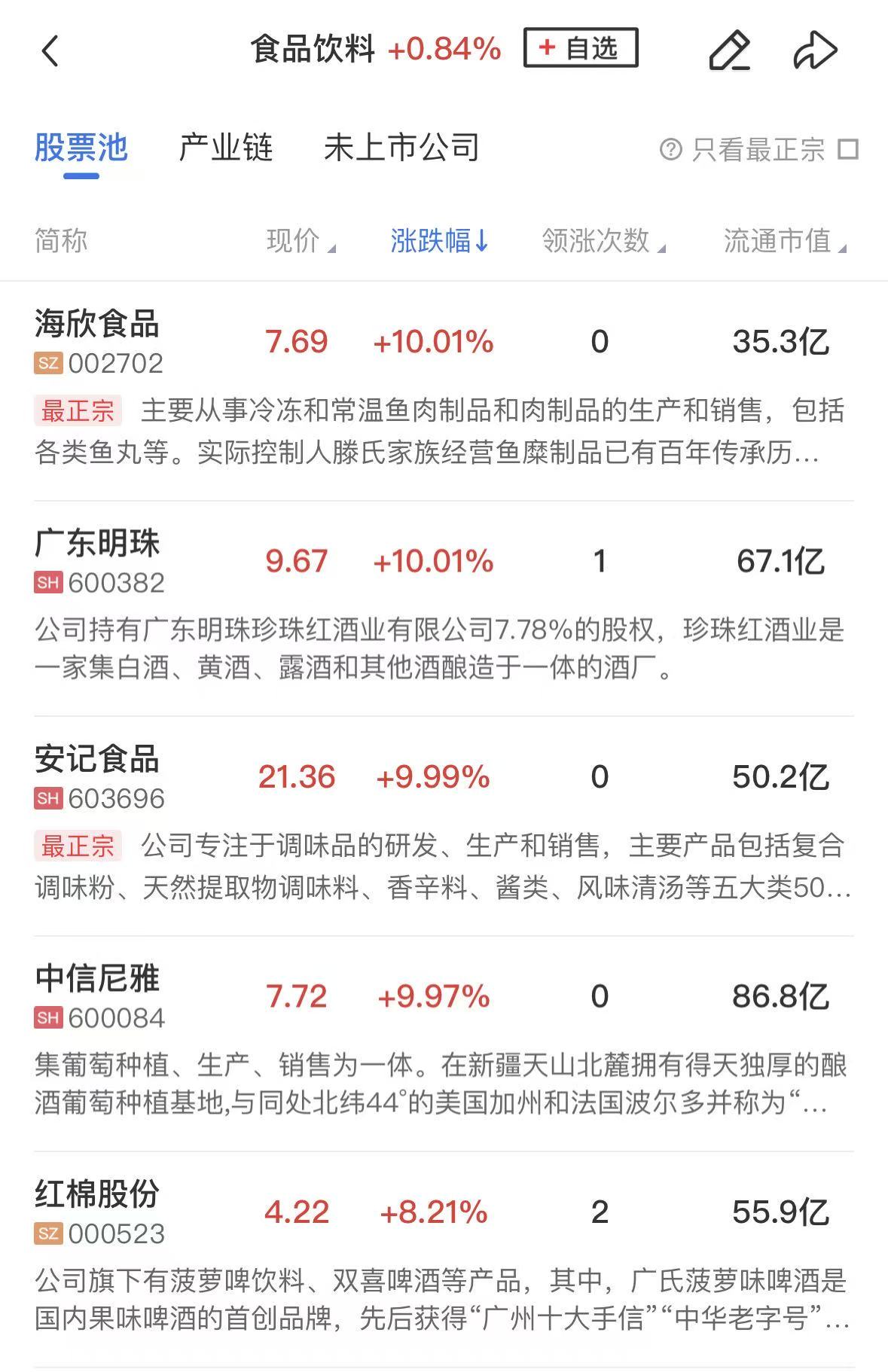The width and height of the screenshot is (888, 1372).
Task: Open the 未上市公司 tab
Action: click(401, 148)
